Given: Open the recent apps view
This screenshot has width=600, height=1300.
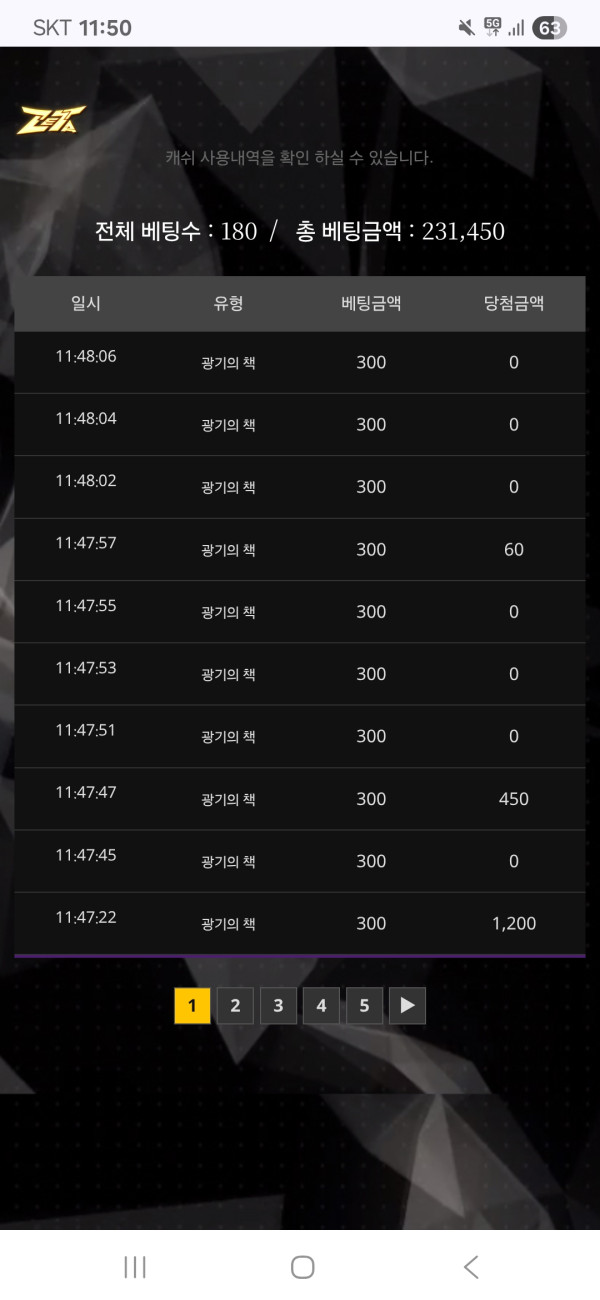Looking at the screenshot, I should pos(135,1267).
